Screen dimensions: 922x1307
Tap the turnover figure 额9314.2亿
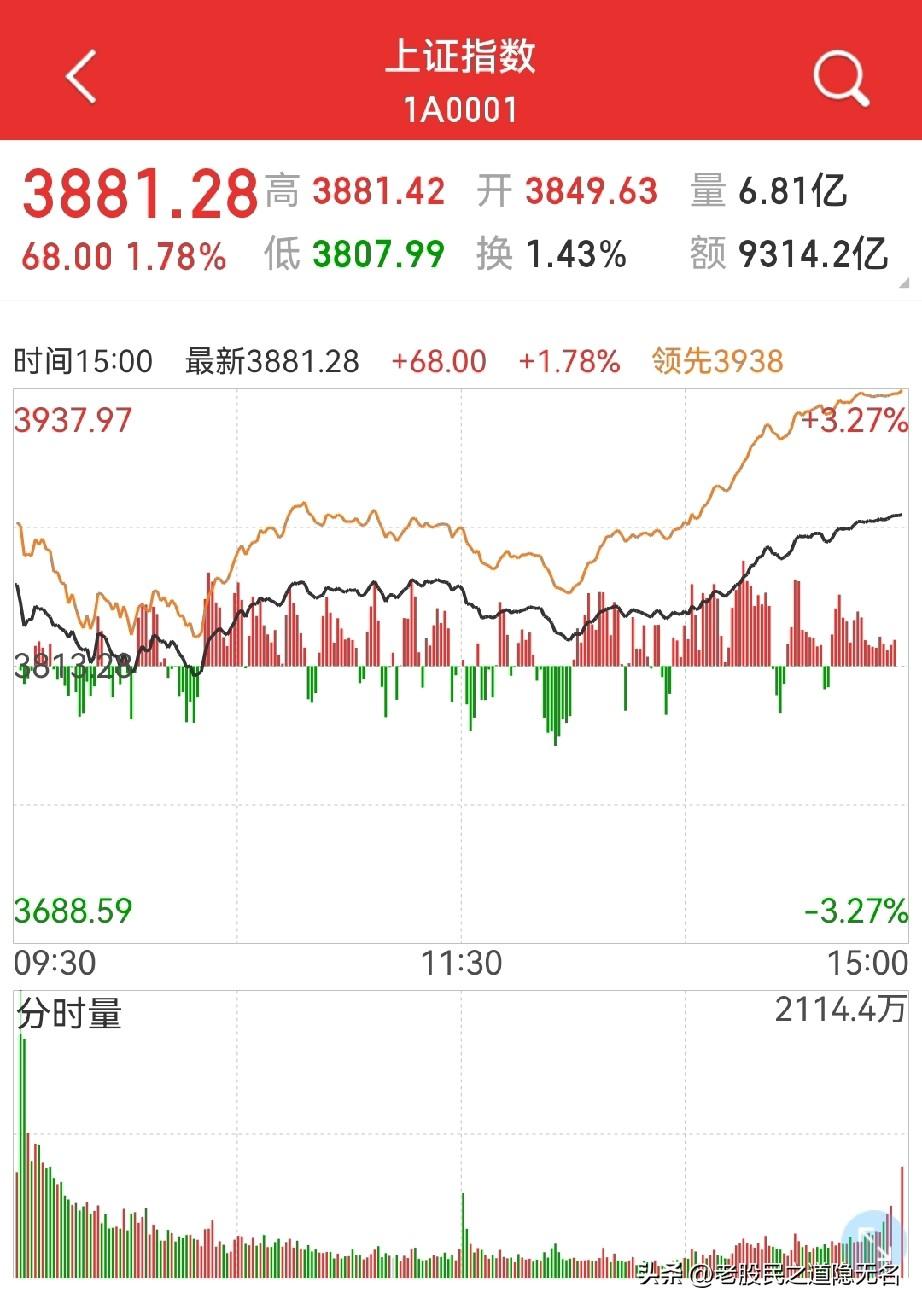click(790, 254)
